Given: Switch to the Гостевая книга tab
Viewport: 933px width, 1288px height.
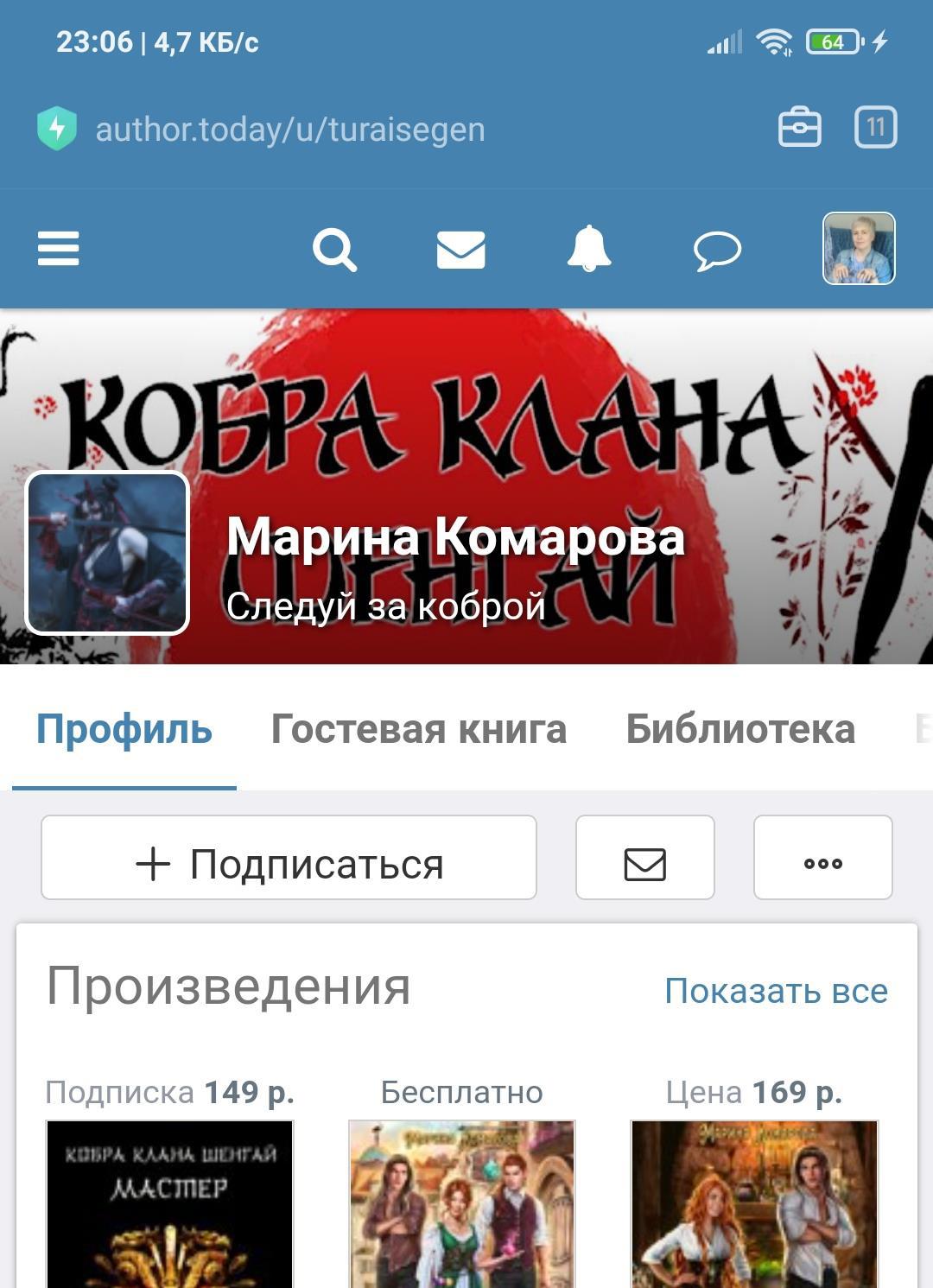Looking at the screenshot, I should [419, 729].
